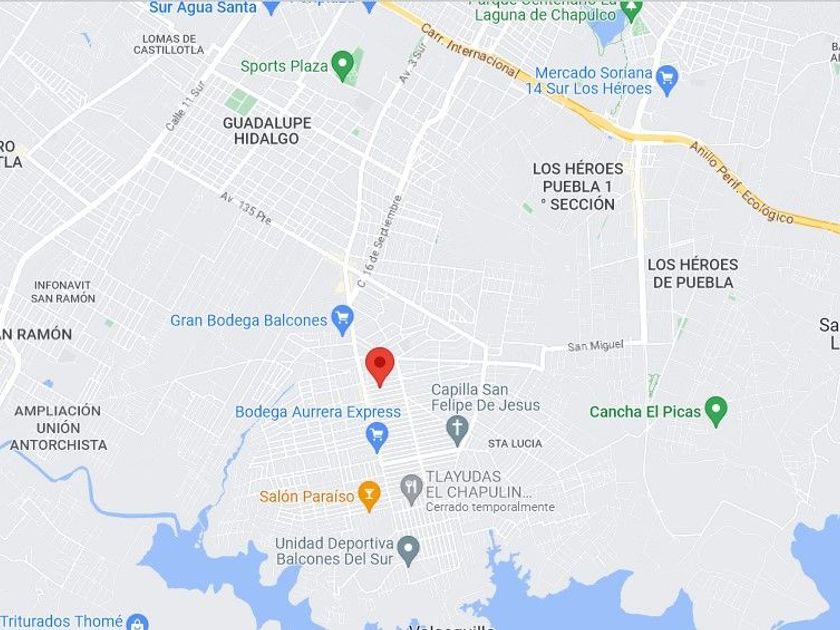Open the Gran Bodega Balcones marker
This screenshot has height=630, width=840.
pyautogui.click(x=342, y=320)
